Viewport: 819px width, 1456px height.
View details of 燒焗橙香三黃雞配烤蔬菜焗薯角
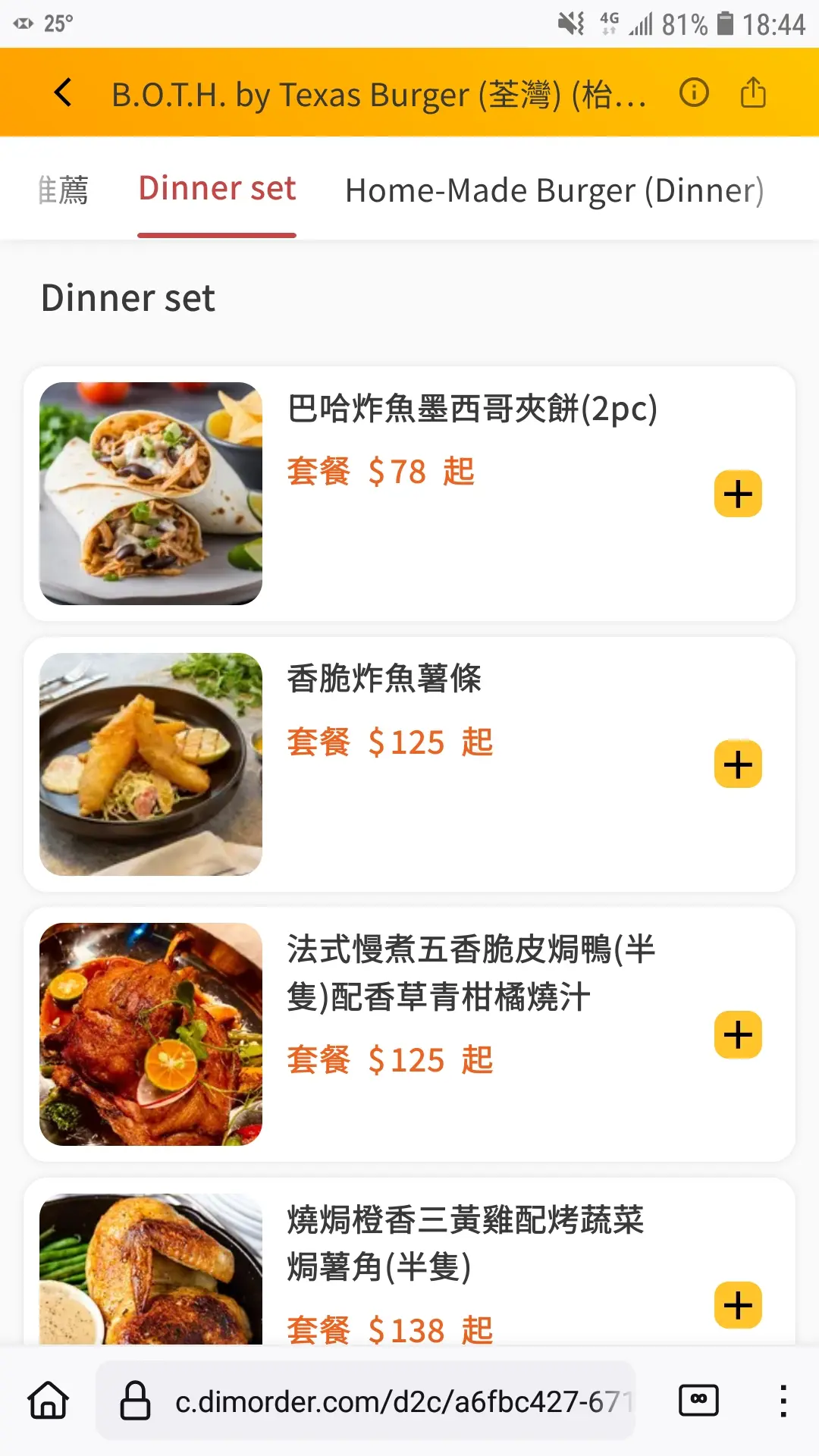click(464, 1243)
